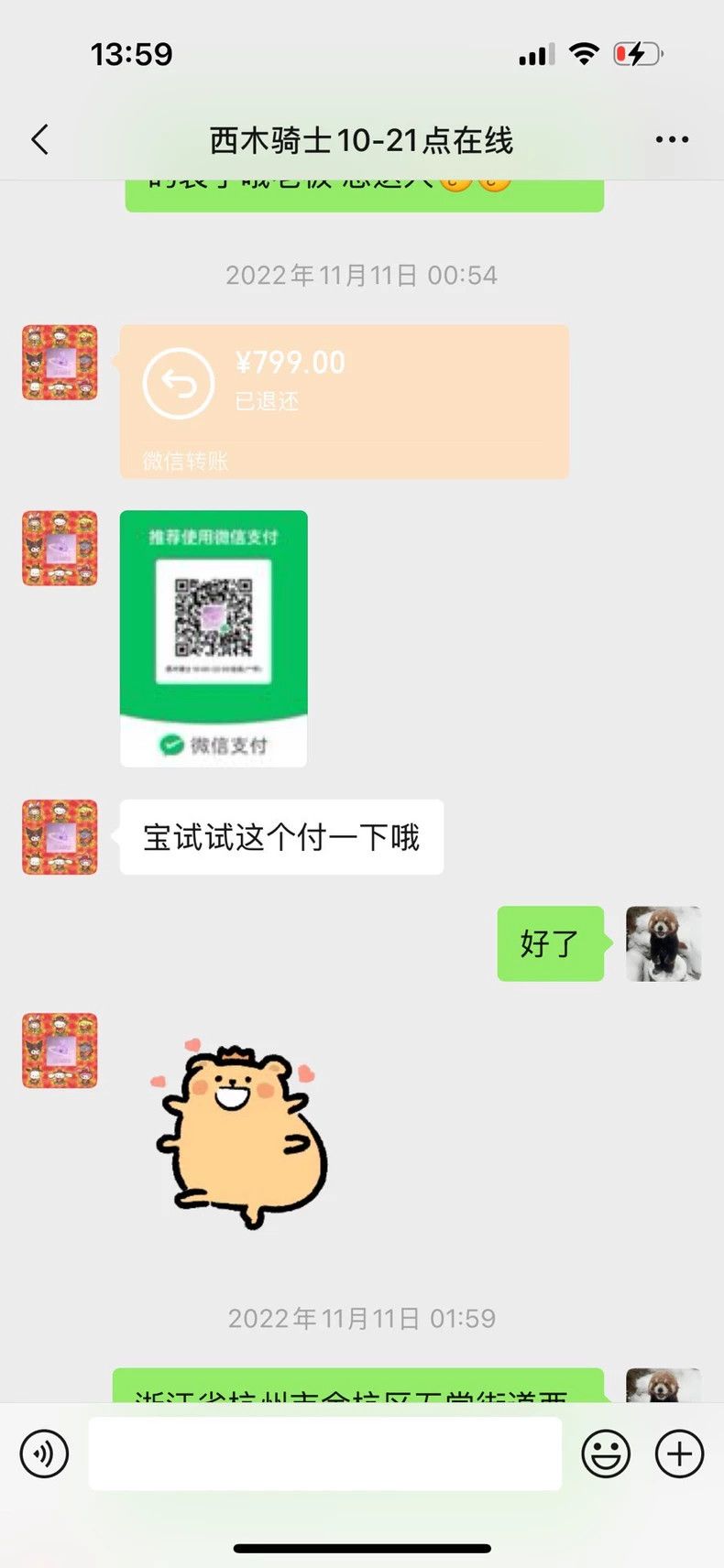This screenshot has width=724, height=1568.
Task: Open the WeChat Pay QR code image
Action: 214,638
